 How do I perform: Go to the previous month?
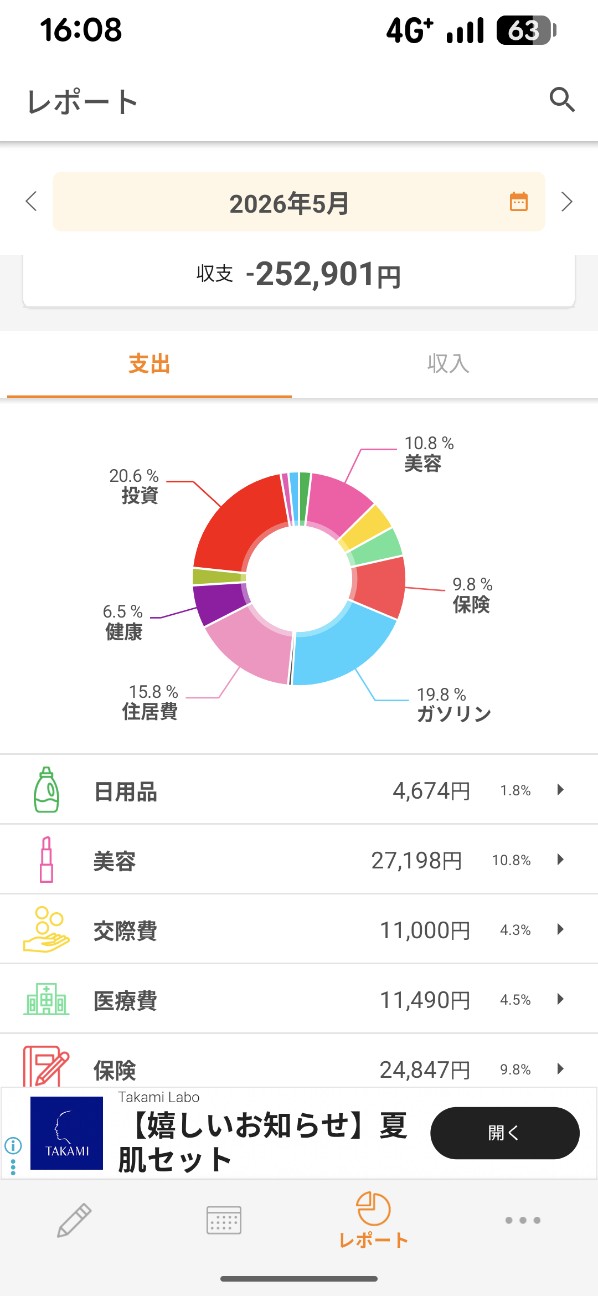[x=31, y=202]
